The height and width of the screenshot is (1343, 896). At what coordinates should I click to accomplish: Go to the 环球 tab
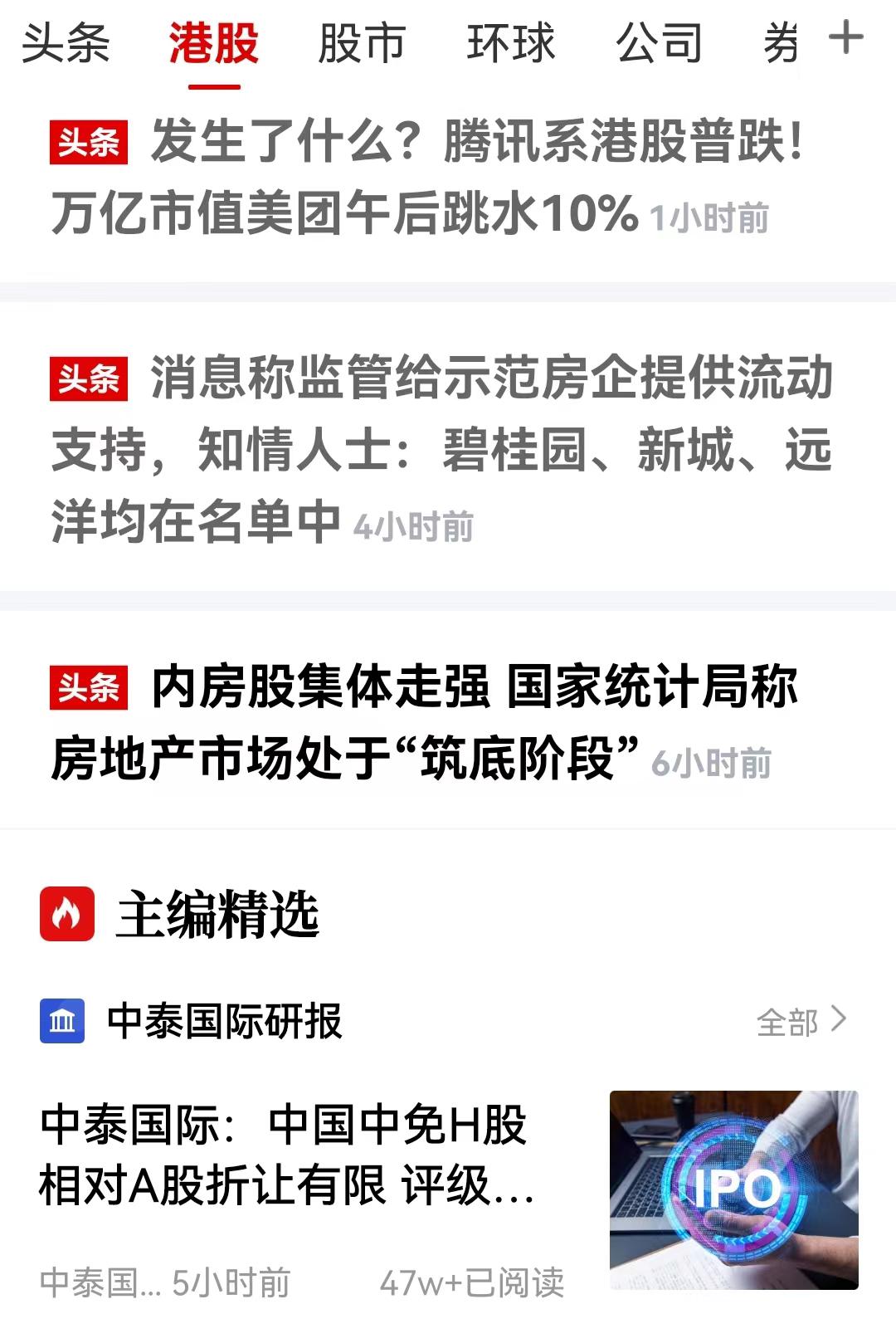pyautogui.click(x=510, y=43)
